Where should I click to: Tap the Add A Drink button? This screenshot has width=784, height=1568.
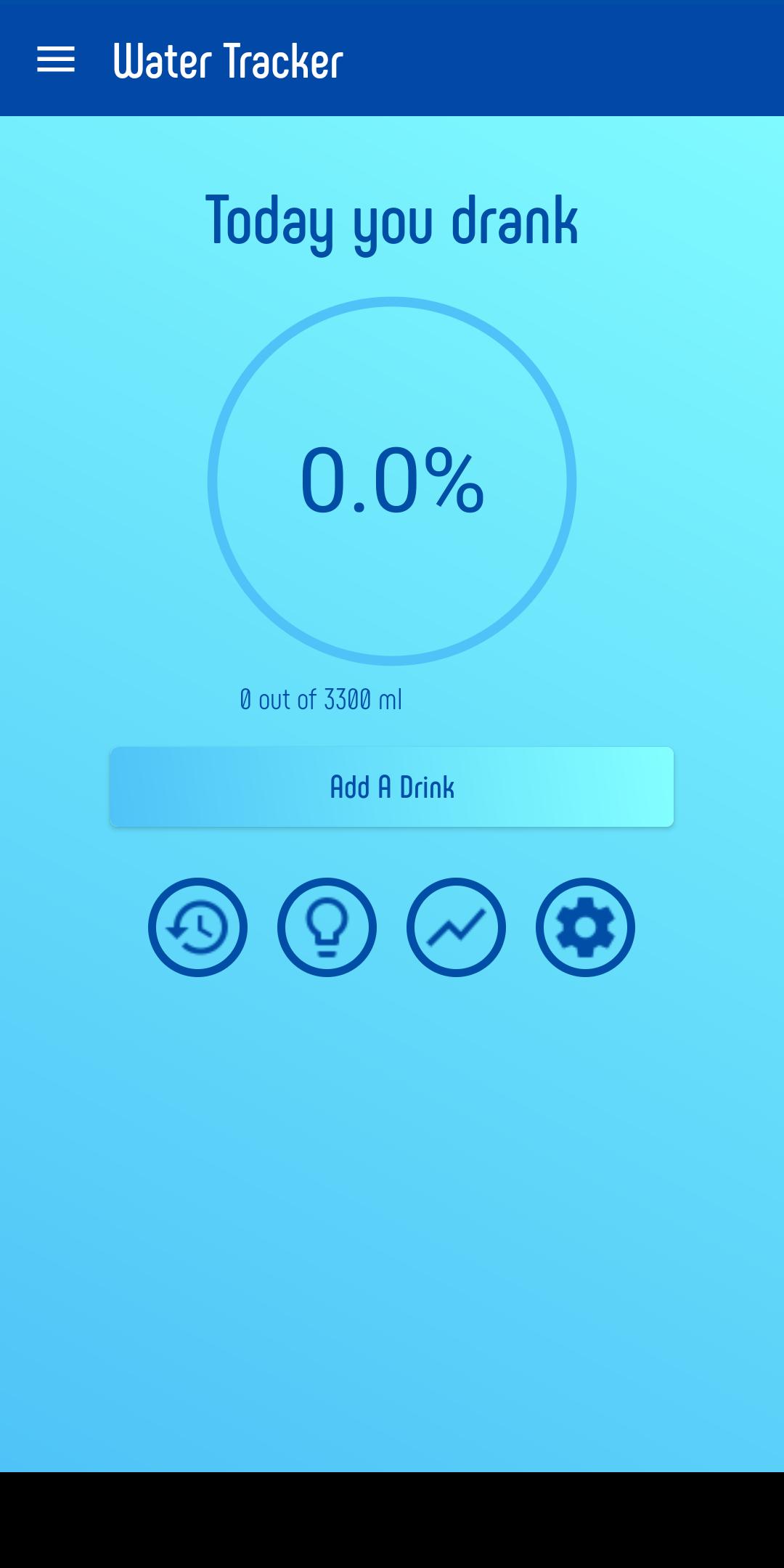point(392,787)
